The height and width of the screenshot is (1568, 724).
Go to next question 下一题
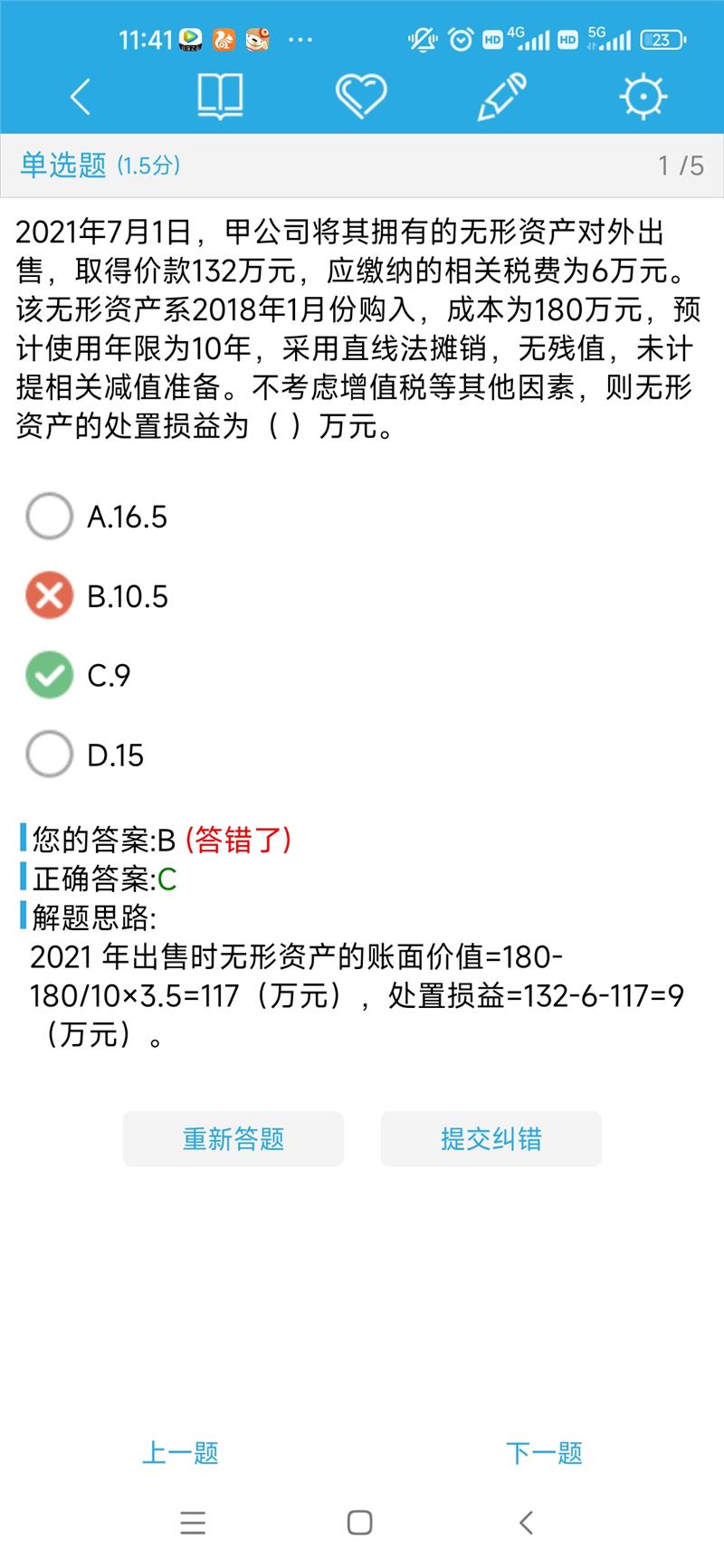pyautogui.click(x=544, y=1453)
